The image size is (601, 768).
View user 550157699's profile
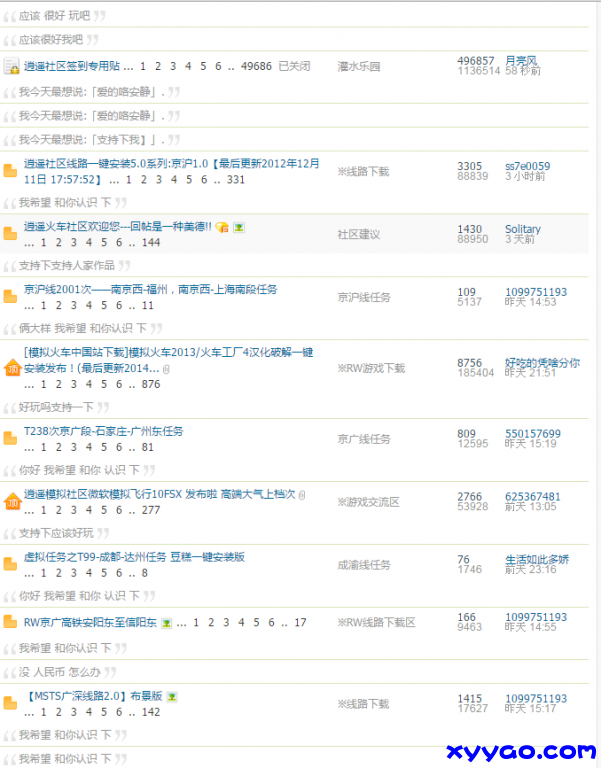click(x=533, y=434)
